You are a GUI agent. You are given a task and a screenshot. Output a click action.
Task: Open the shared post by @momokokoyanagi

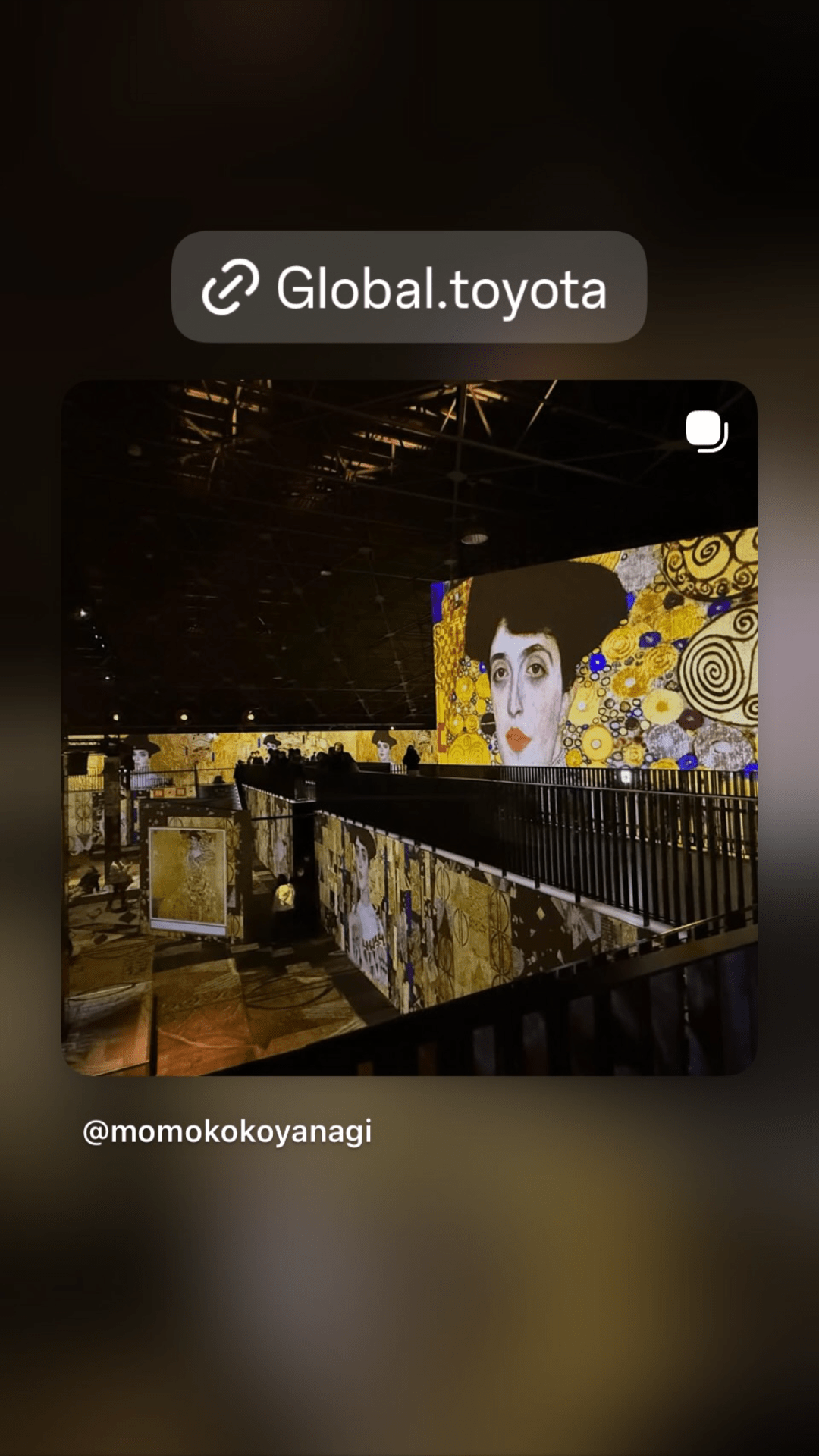409,726
